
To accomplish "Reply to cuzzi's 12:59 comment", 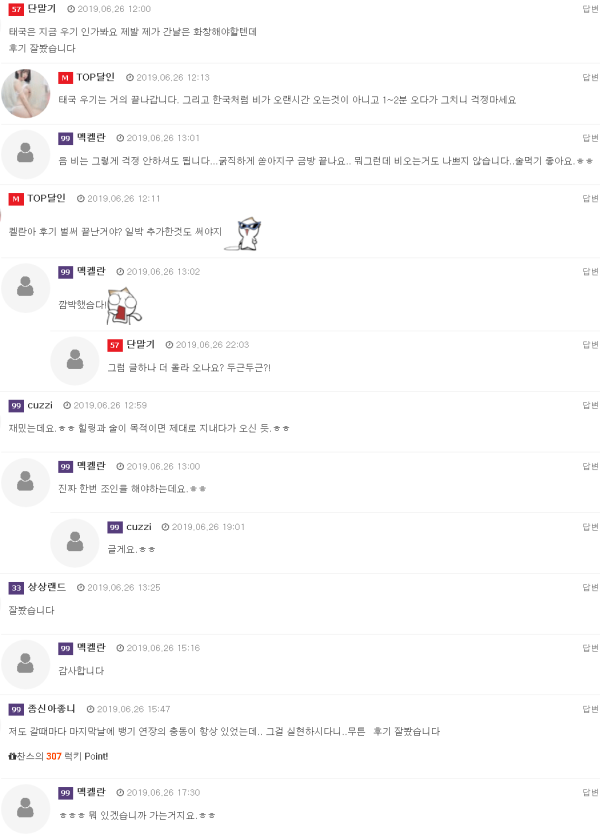I will point(590,406).
